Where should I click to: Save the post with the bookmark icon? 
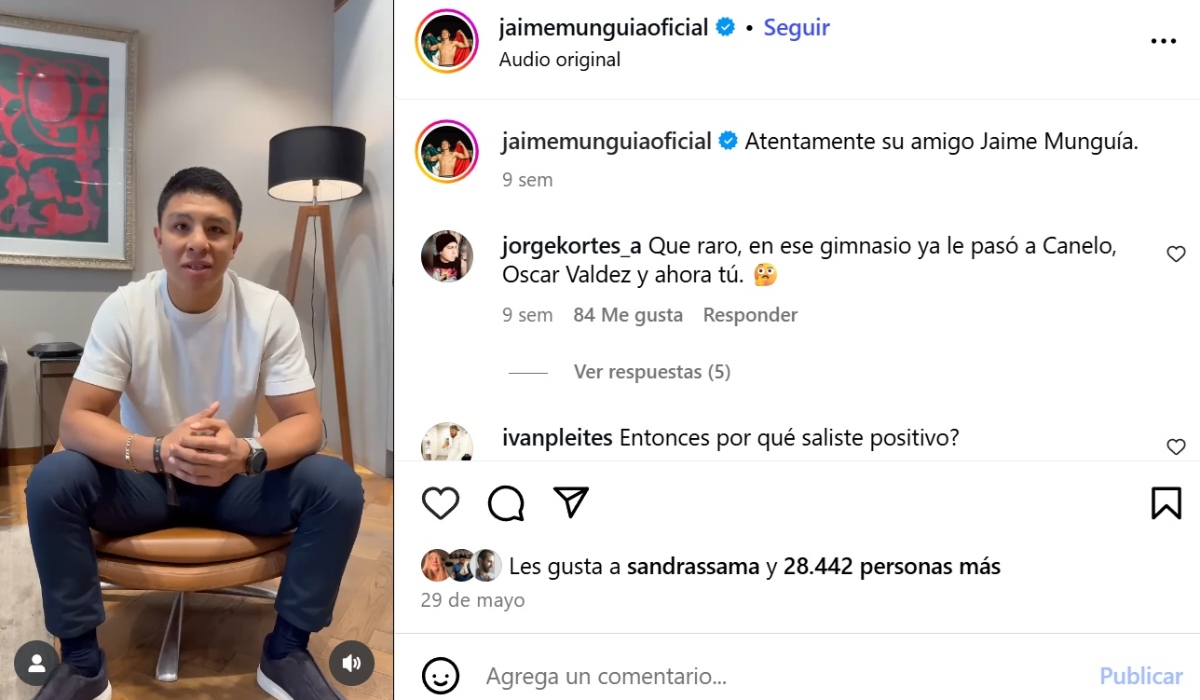pos(1166,503)
